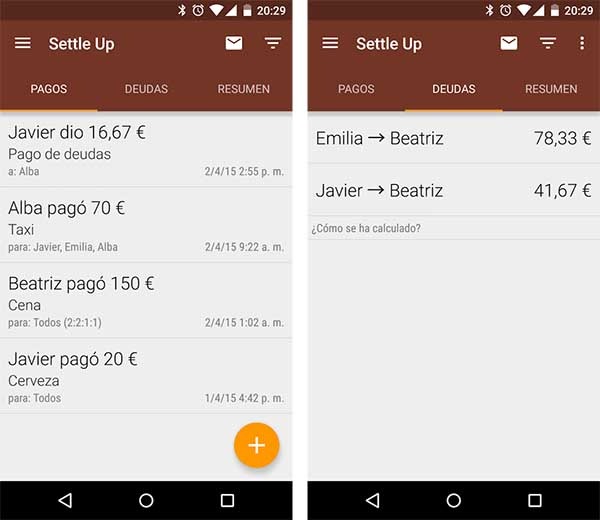Add a new payment with the plus button
Viewport: 600px width, 520px height.
pyautogui.click(x=256, y=446)
